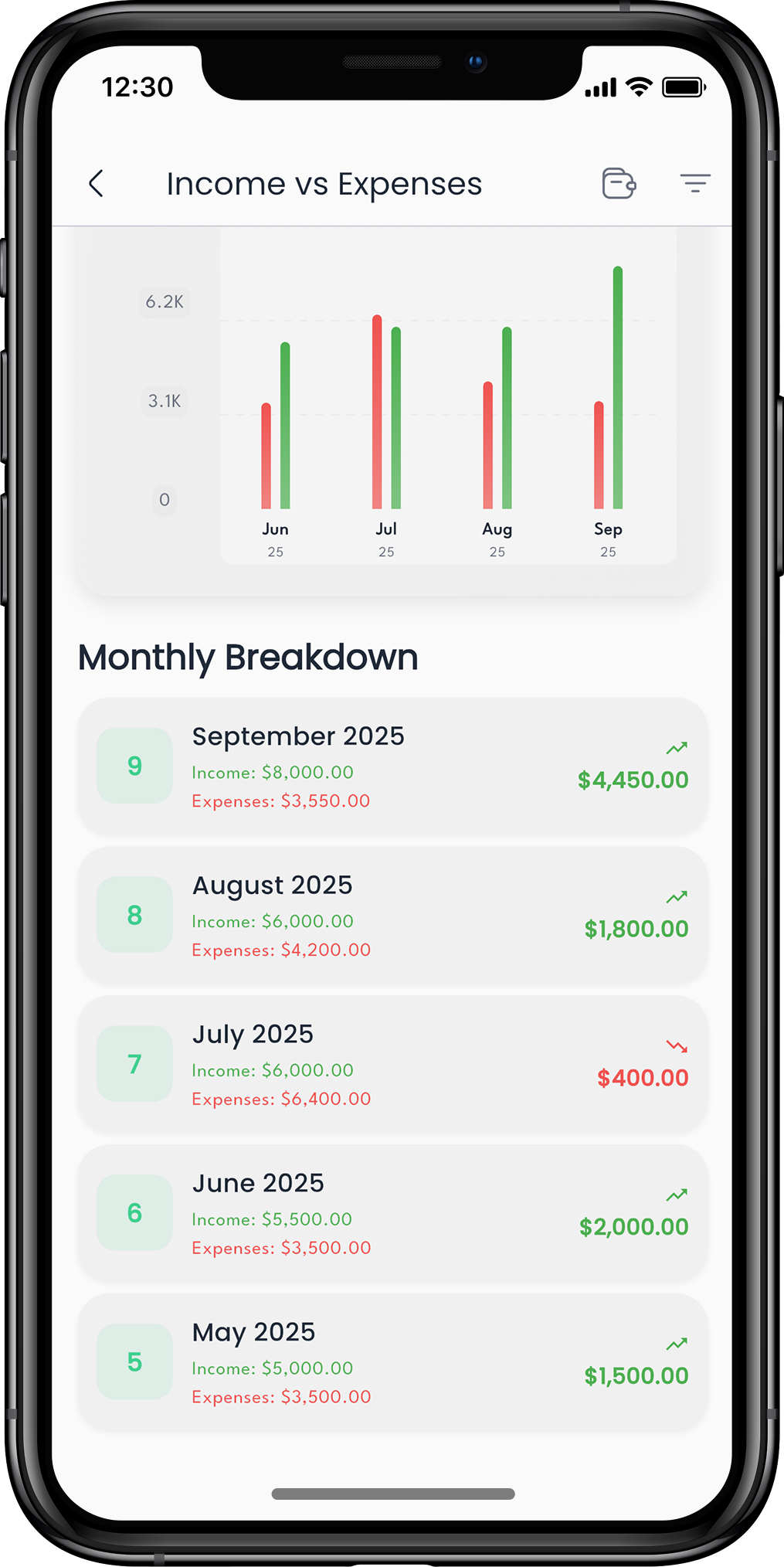Open the September 2025 breakdown card
The image size is (784, 1567).
pos(392,766)
